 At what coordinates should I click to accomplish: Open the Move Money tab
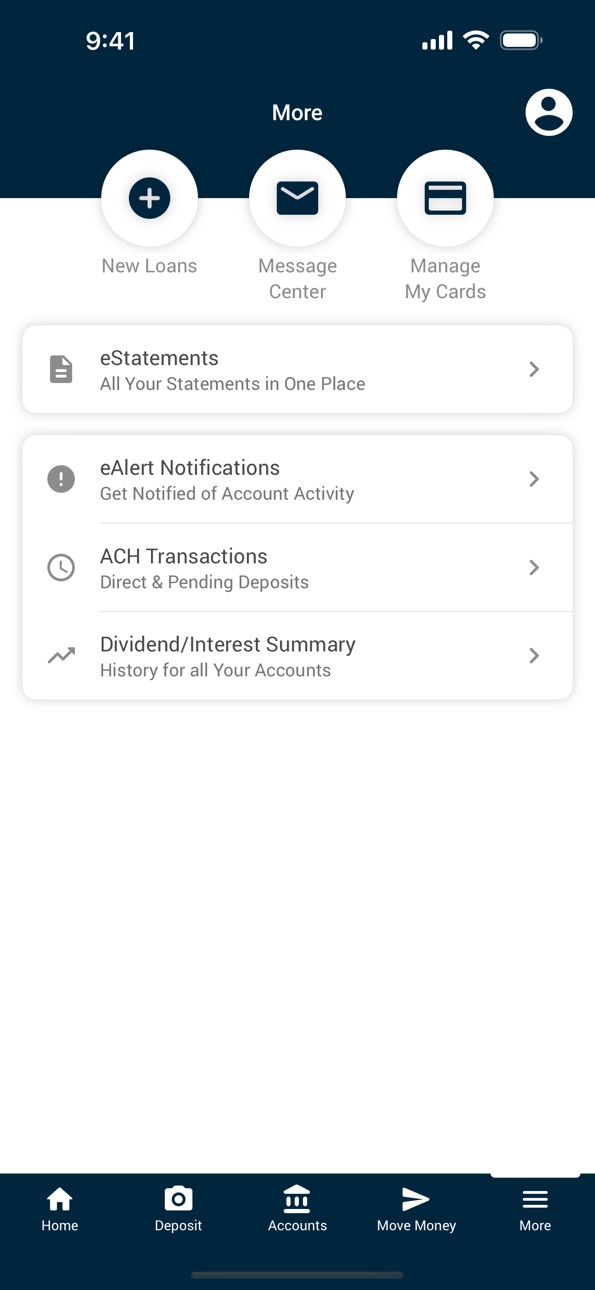(416, 1209)
